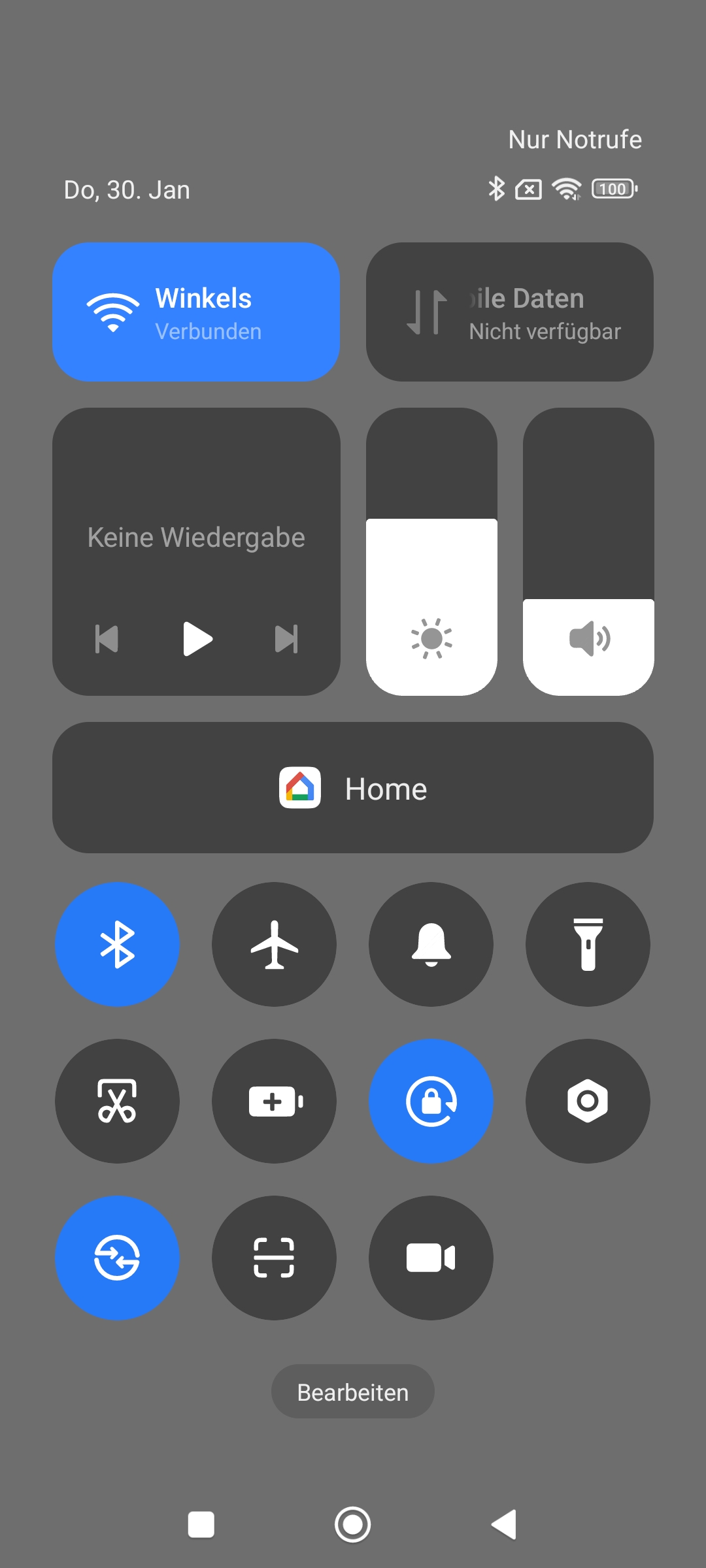Toggle the rotation lock
The height and width of the screenshot is (1568, 706).
(x=431, y=1102)
